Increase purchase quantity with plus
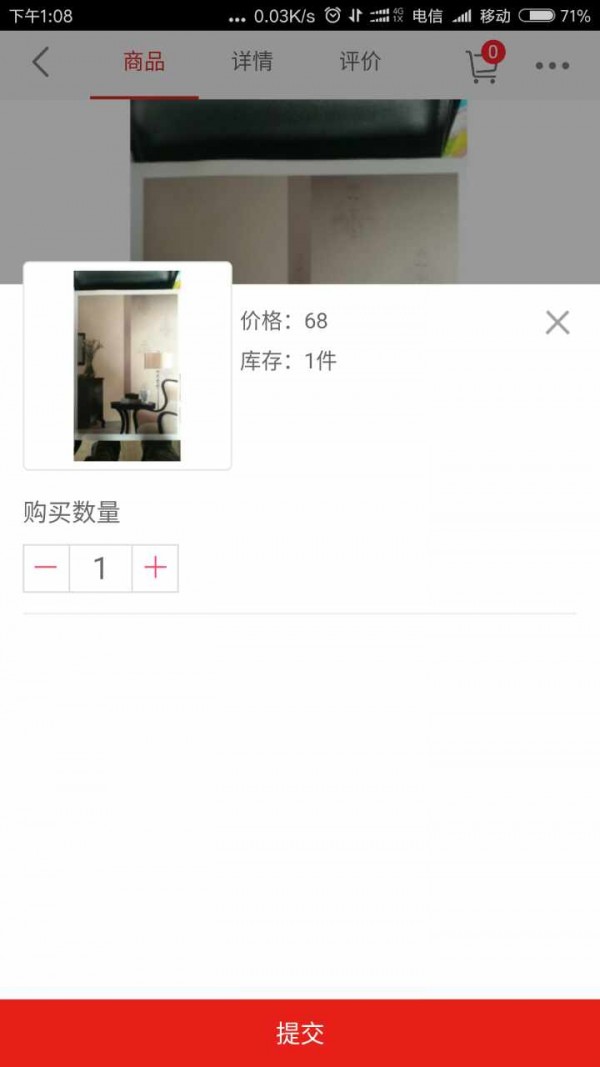The width and height of the screenshot is (600, 1067). (155, 568)
